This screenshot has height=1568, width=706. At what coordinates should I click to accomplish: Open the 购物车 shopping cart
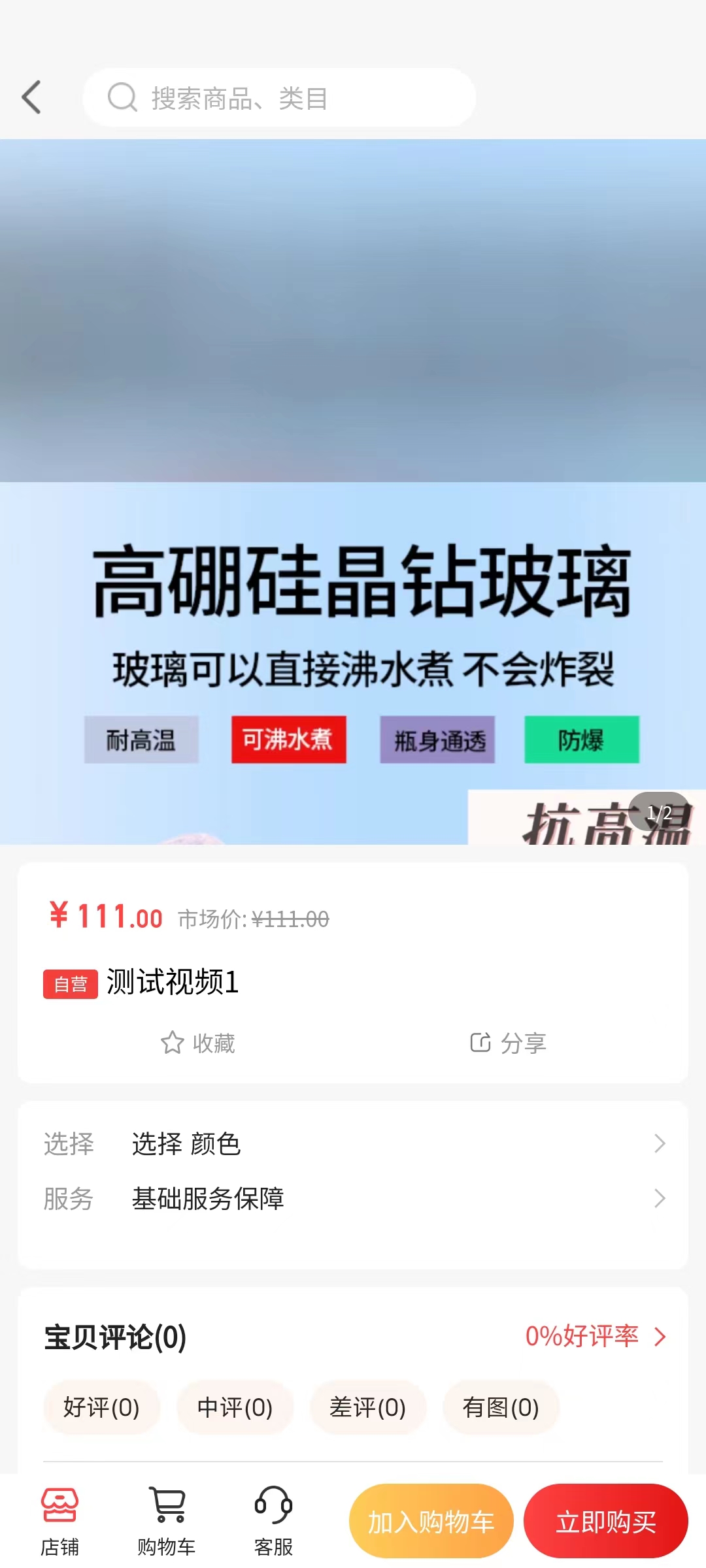tap(167, 1521)
